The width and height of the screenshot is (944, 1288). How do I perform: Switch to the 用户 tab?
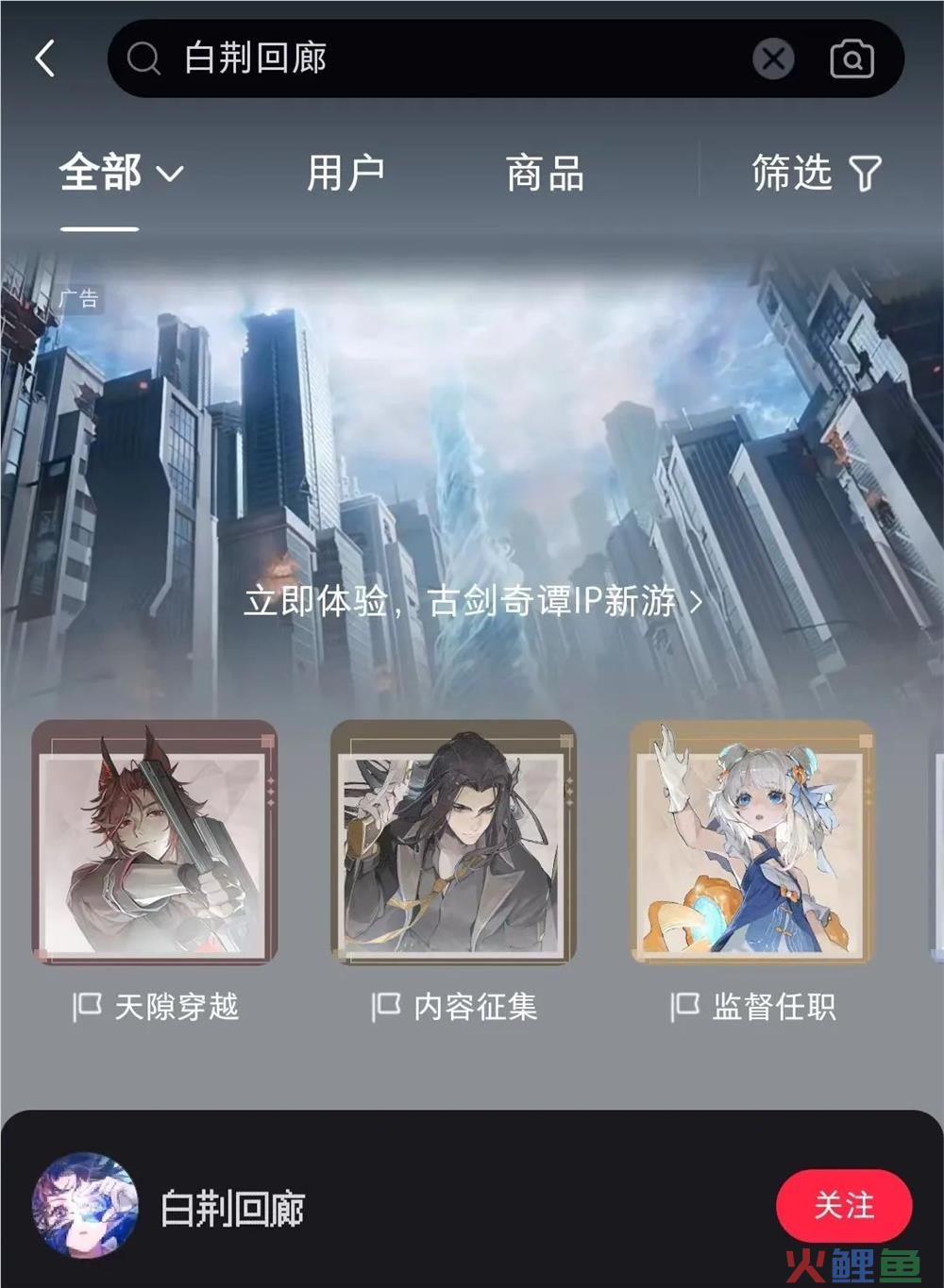[346, 174]
